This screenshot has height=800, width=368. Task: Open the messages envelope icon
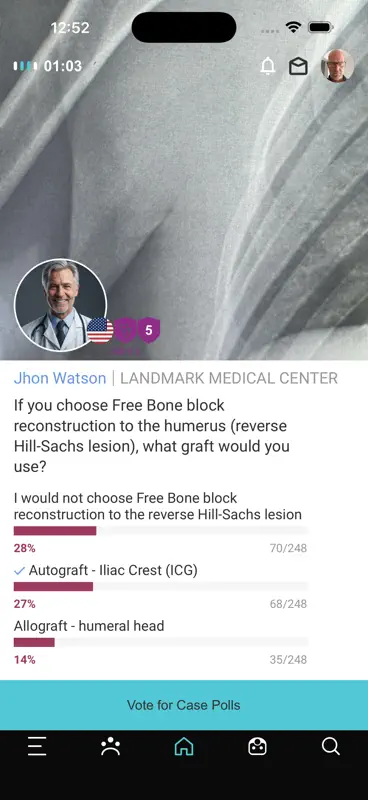point(298,66)
